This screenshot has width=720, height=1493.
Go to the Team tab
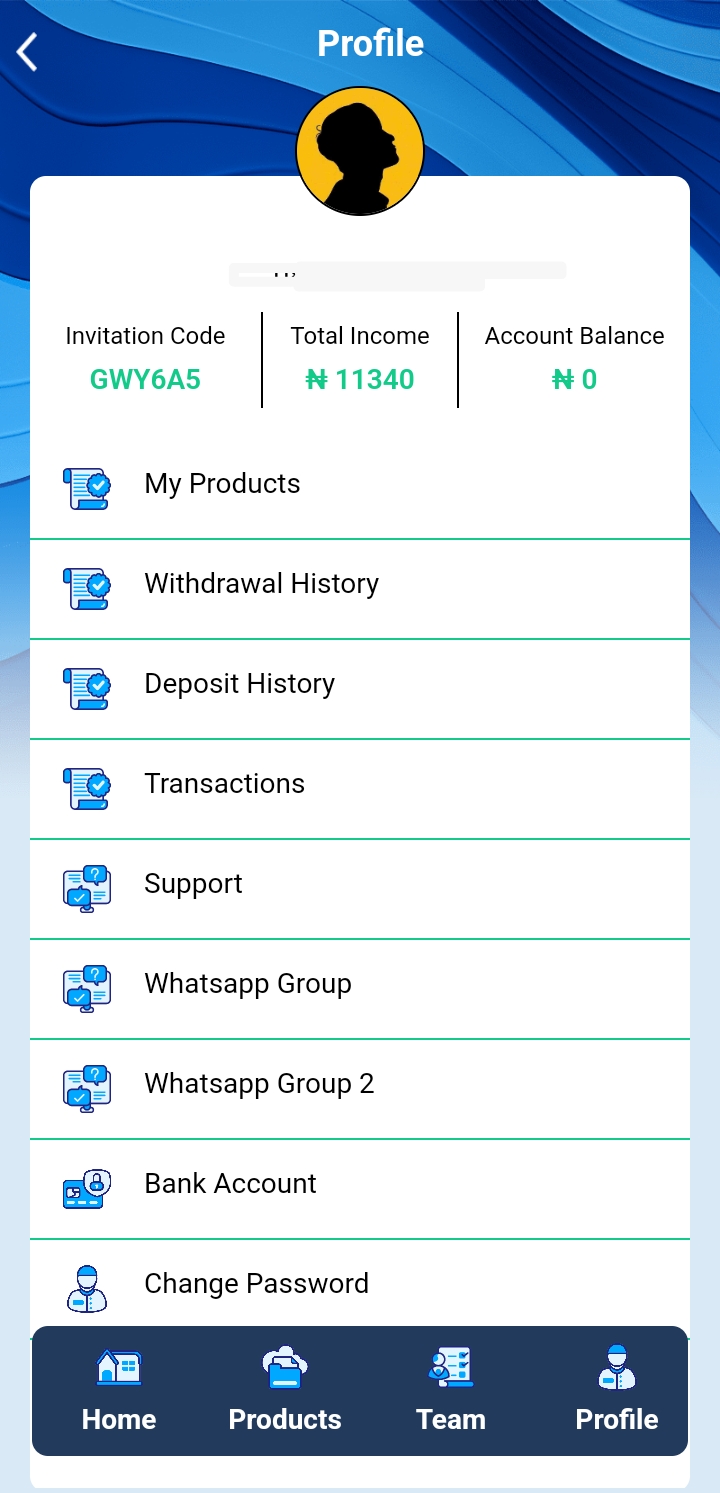pos(451,1391)
